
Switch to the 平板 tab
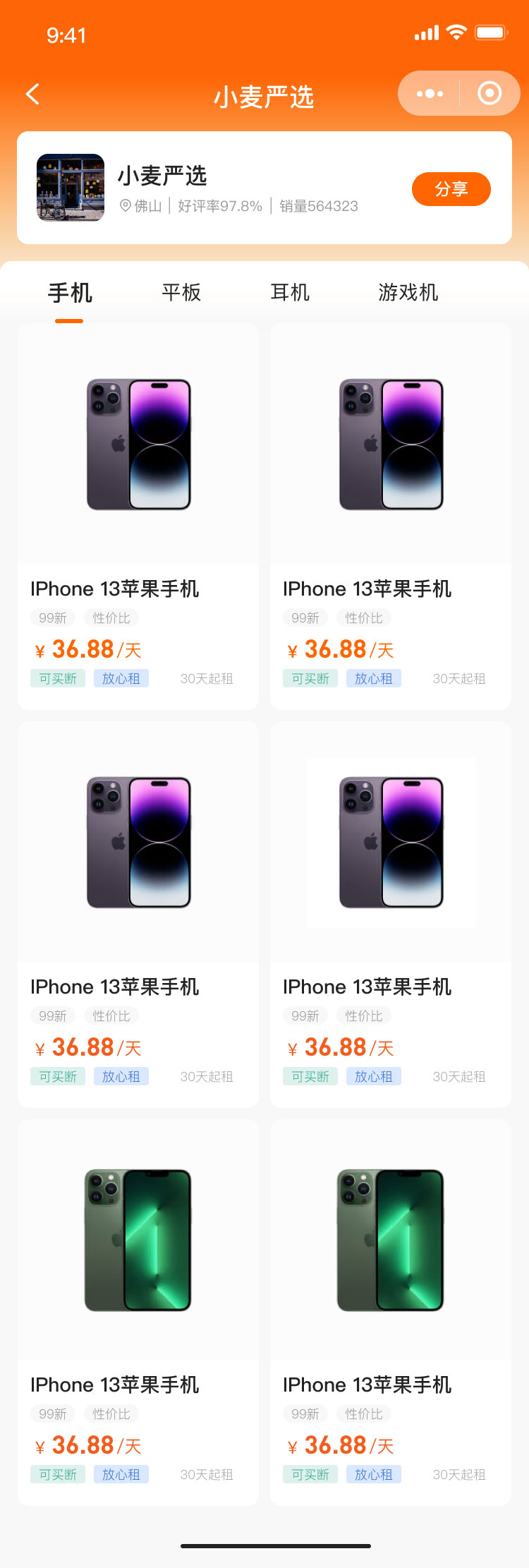pyautogui.click(x=181, y=292)
